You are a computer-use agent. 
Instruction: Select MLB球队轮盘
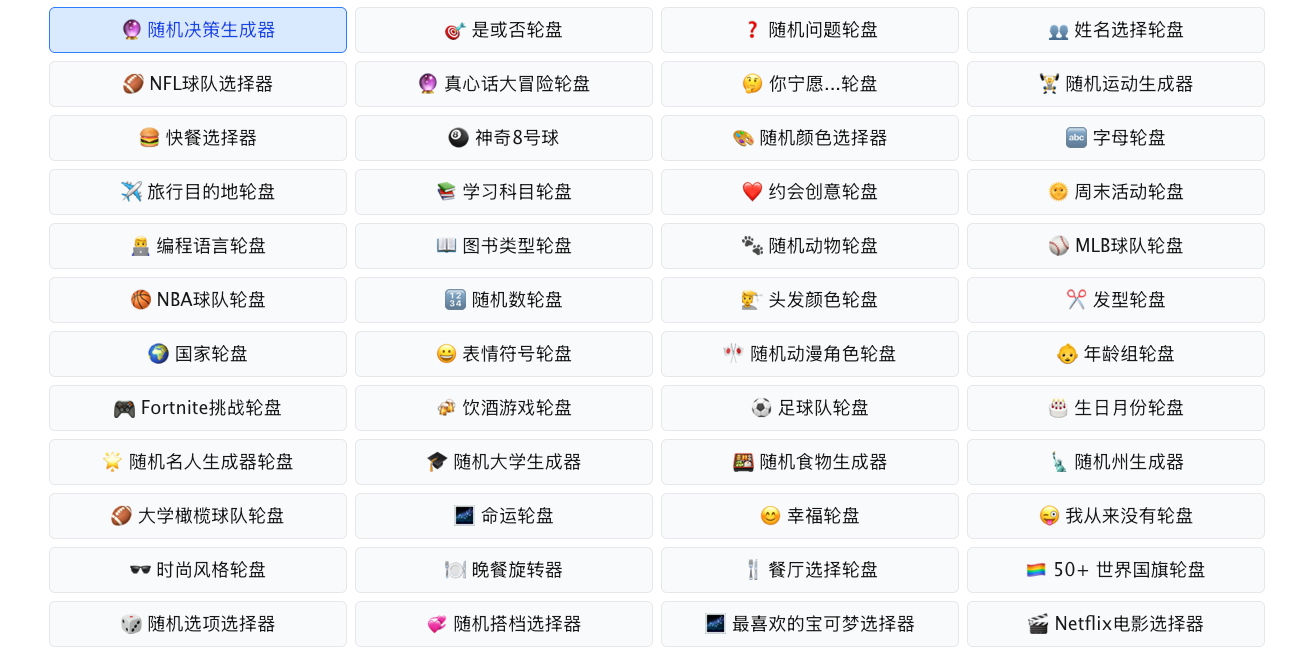(x=1116, y=246)
